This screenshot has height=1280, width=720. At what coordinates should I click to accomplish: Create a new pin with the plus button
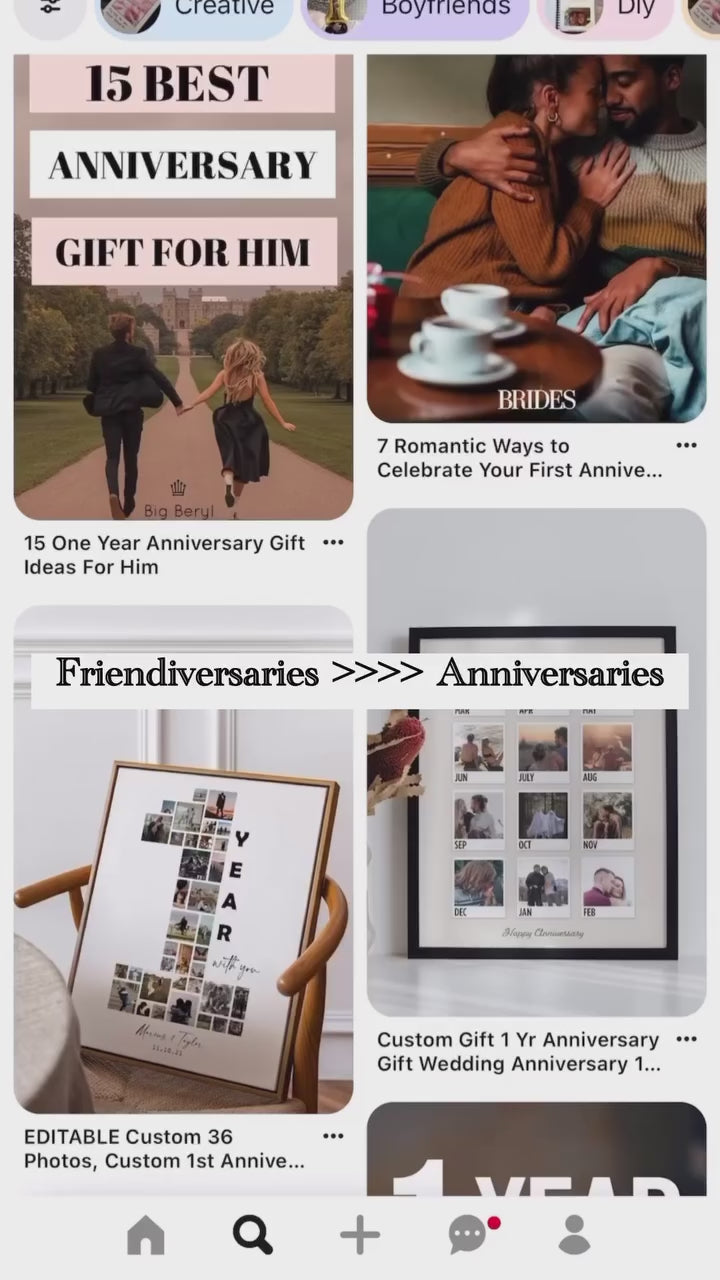(360, 1236)
